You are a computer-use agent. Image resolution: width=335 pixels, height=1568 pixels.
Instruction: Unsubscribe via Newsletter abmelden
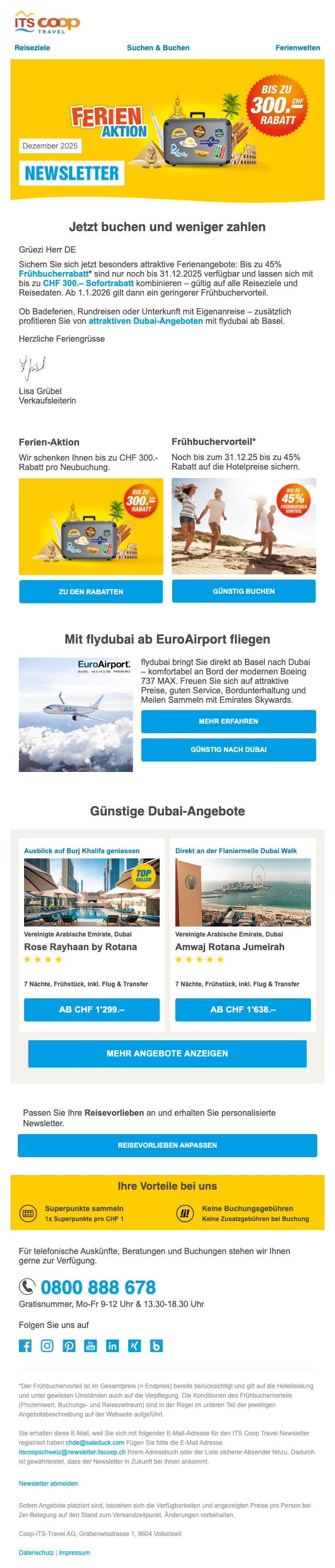coord(48,1484)
